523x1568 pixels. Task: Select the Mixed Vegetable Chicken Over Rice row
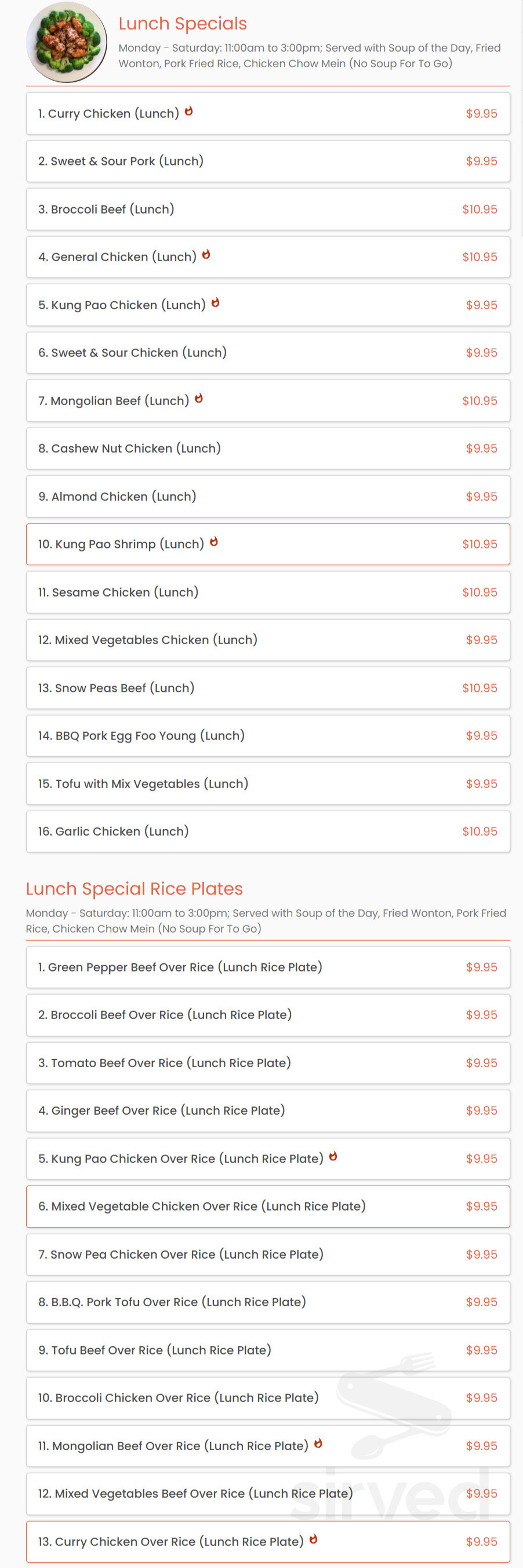tap(267, 1206)
